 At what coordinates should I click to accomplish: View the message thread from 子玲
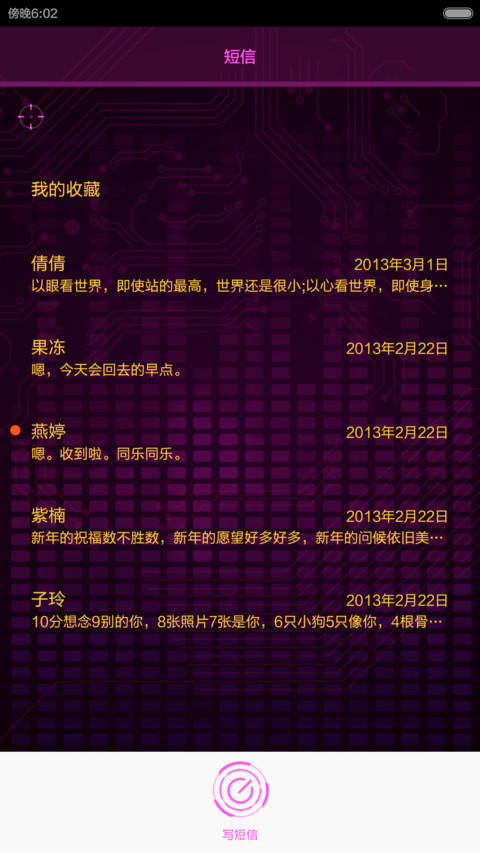tap(240, 611)
